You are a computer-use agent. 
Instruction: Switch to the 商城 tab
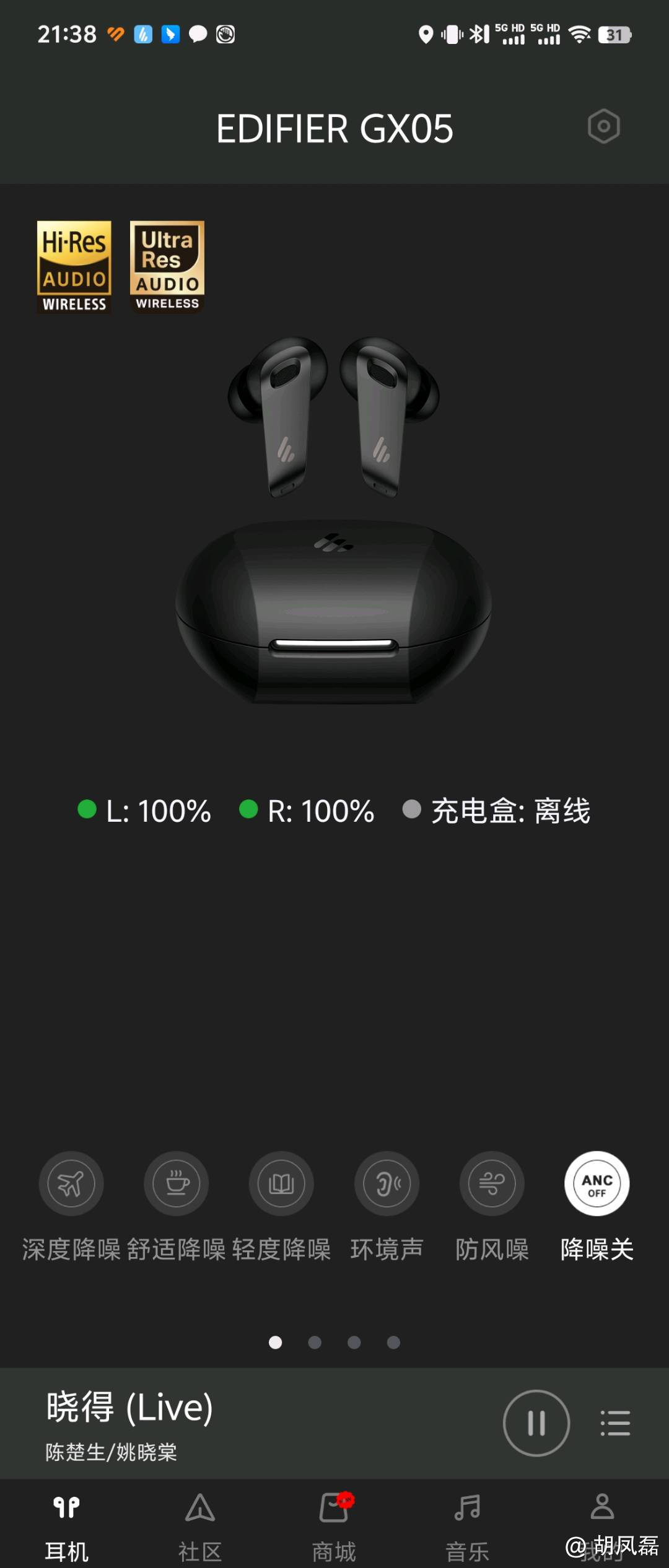334,1525
